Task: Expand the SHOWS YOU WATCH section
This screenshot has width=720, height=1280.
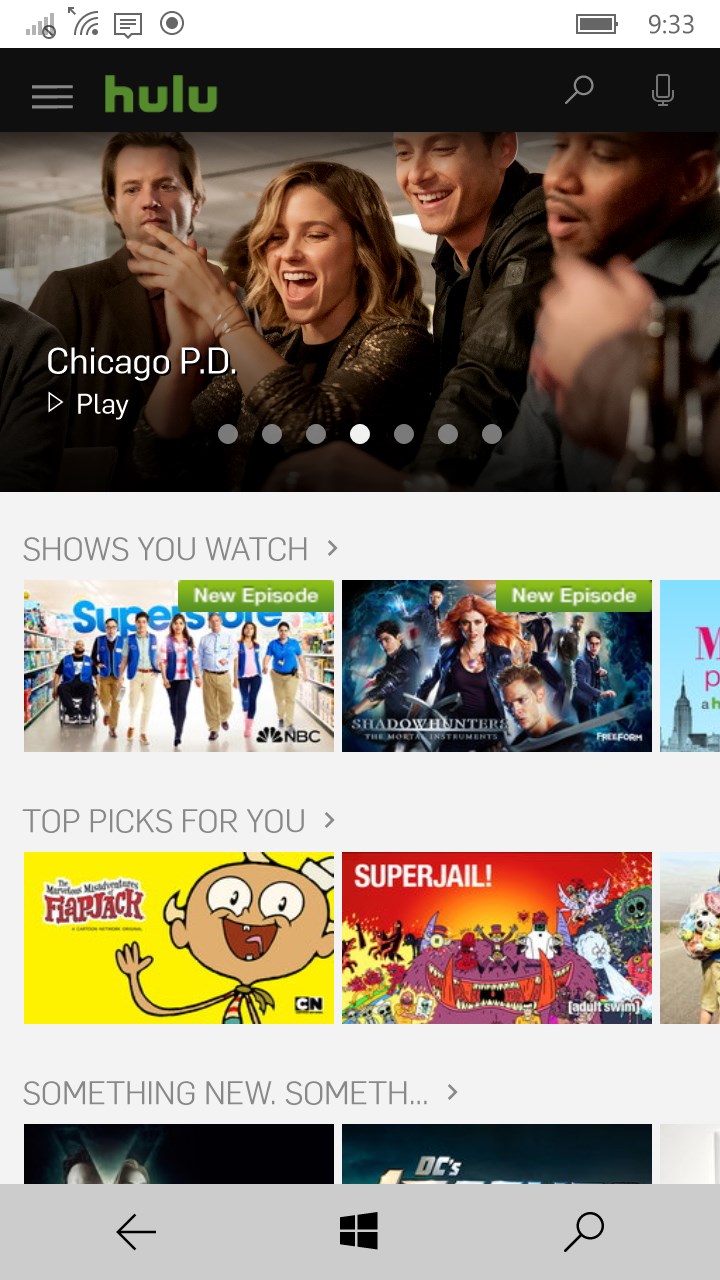Action: [332, 548]
